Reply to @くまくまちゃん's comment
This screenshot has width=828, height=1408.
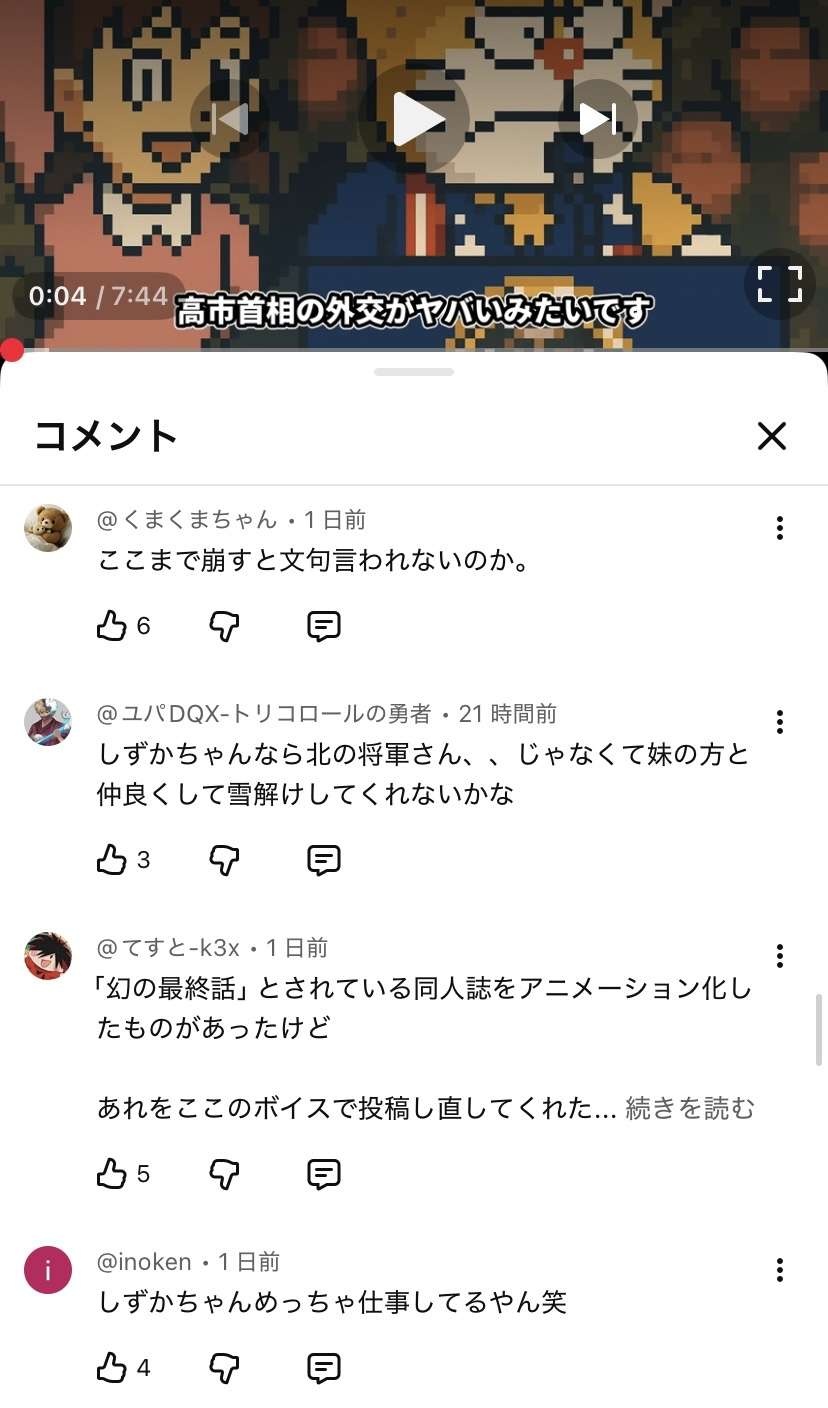pyautogui.click(x=323, y=627)
